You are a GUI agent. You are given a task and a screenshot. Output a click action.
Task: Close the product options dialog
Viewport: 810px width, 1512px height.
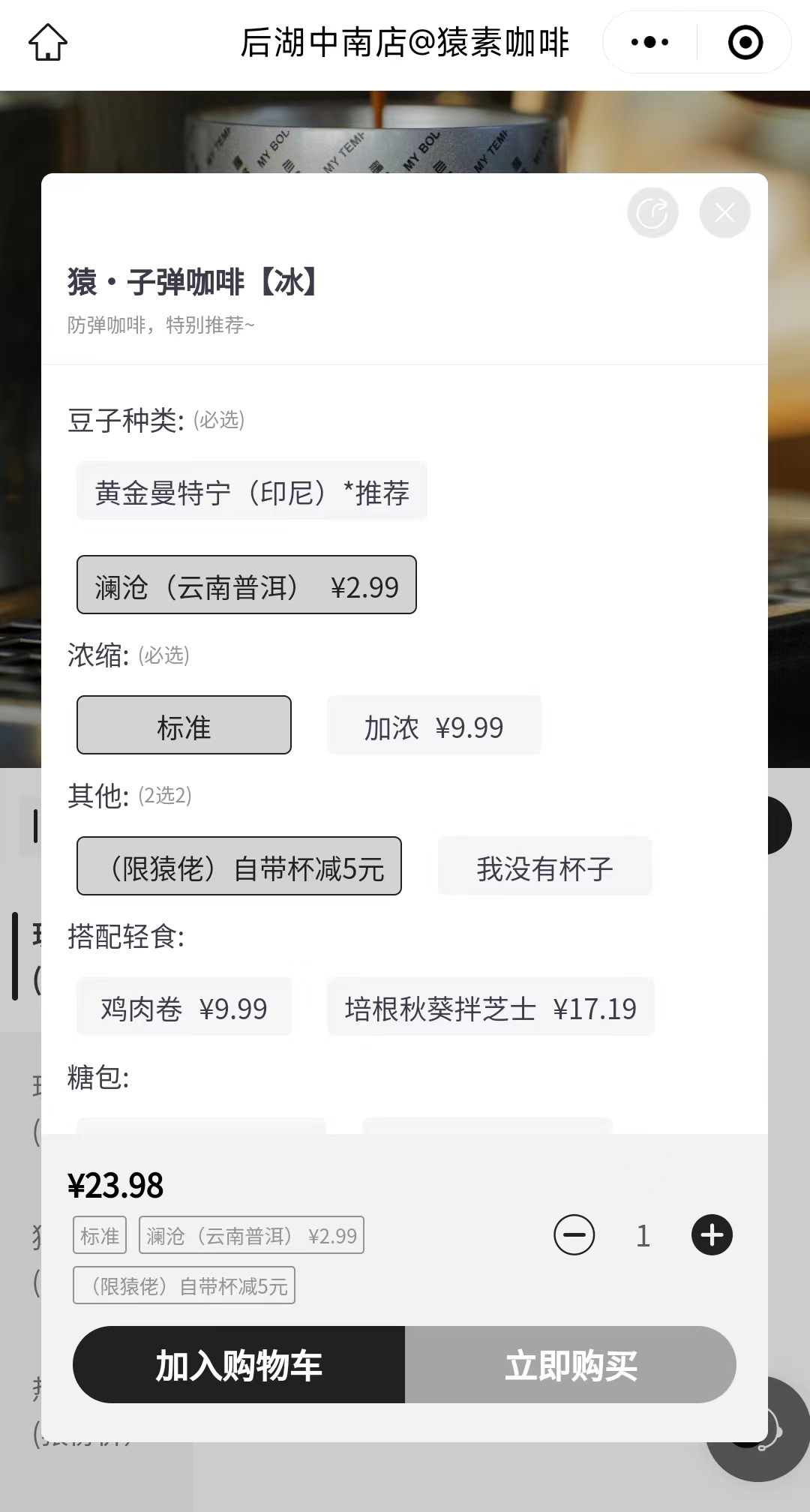(x=724, y=213)
